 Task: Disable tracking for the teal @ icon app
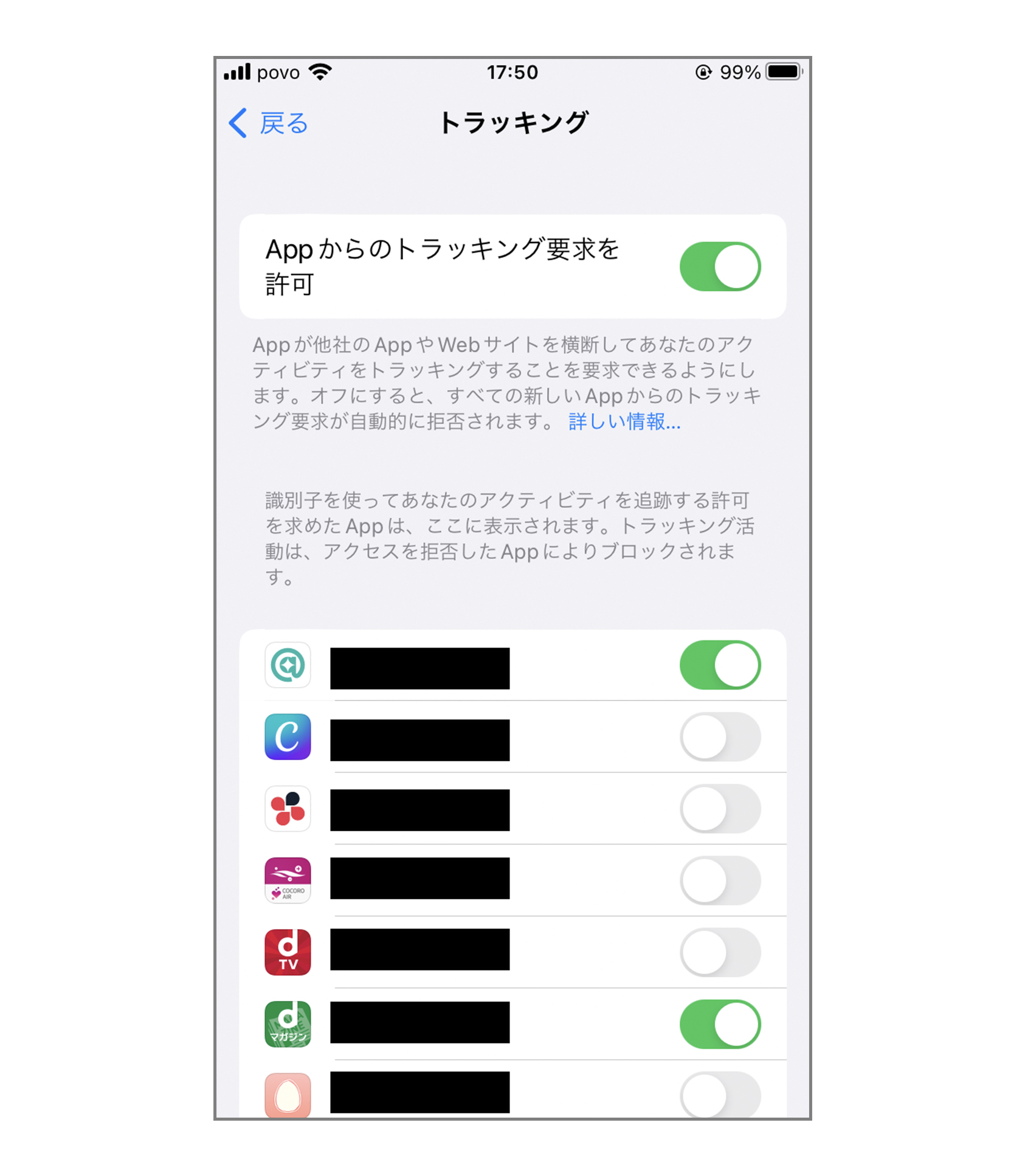click(719, 665)
